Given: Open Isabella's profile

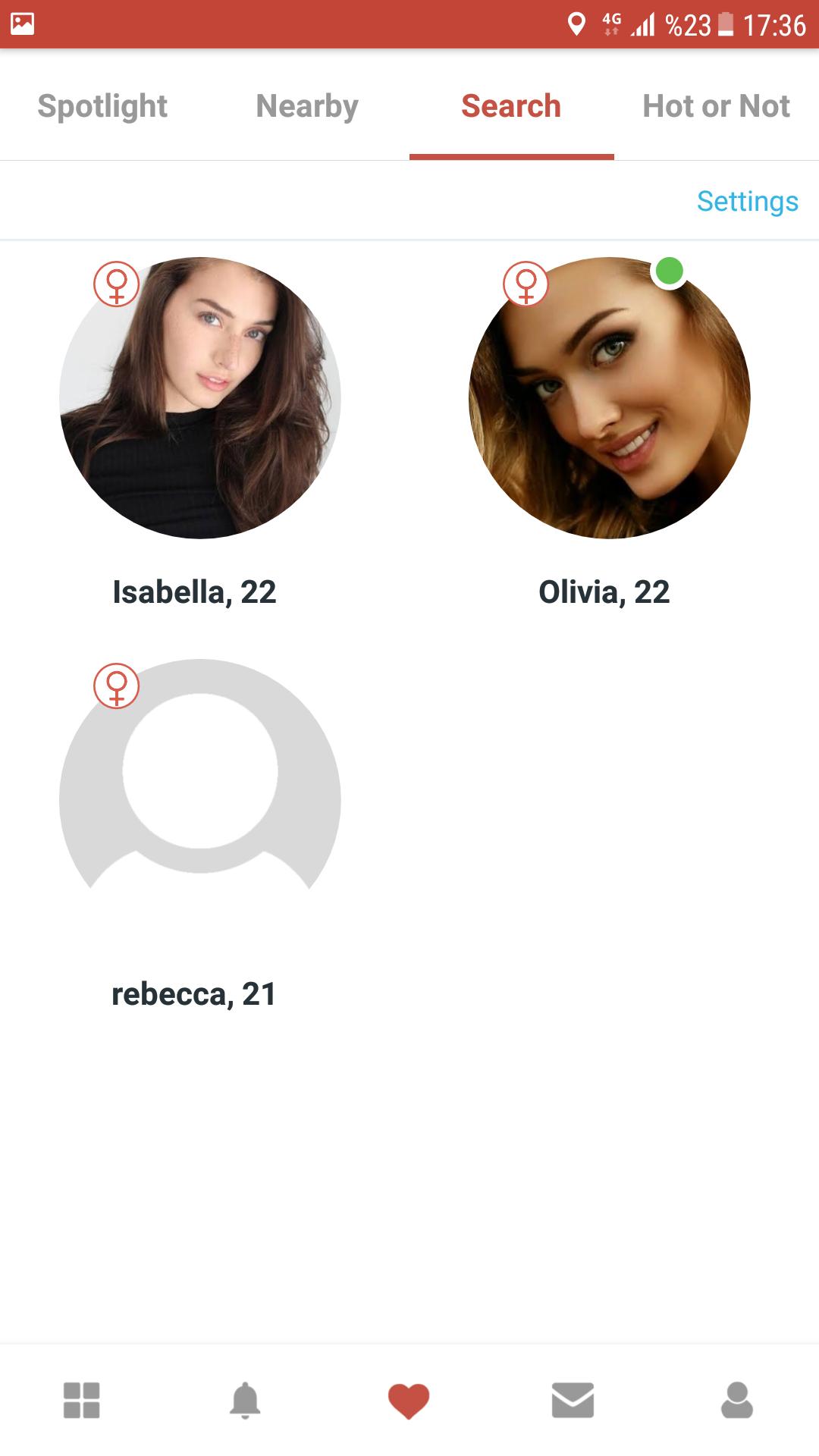Looking at the screenshot, I should [200, 398].
